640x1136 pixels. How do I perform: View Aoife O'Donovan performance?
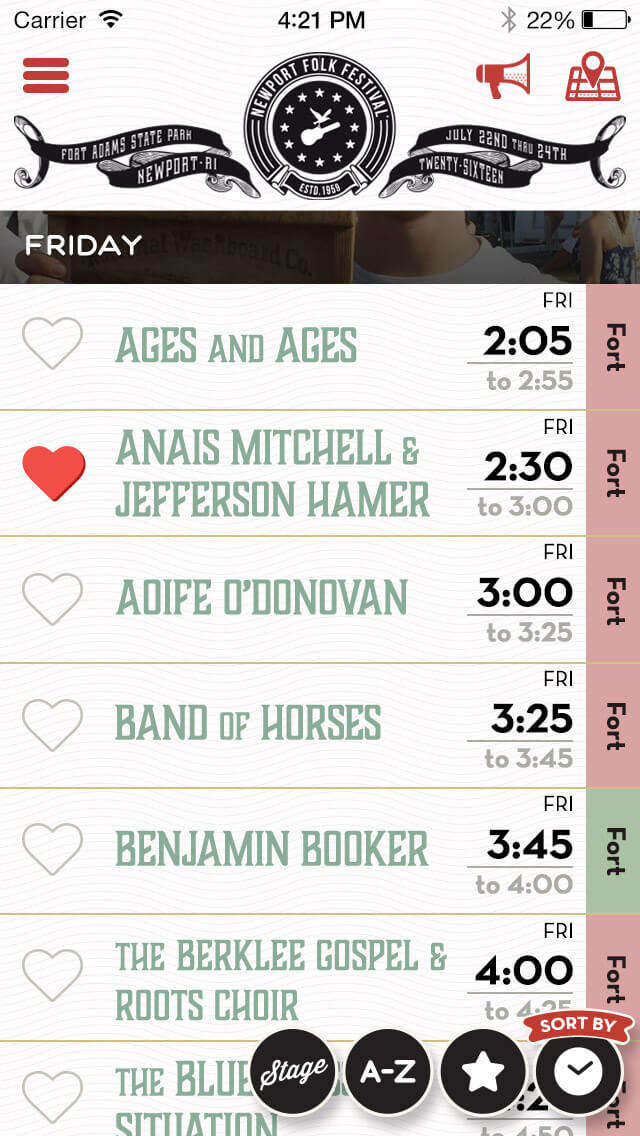click(x=262, y=599)
